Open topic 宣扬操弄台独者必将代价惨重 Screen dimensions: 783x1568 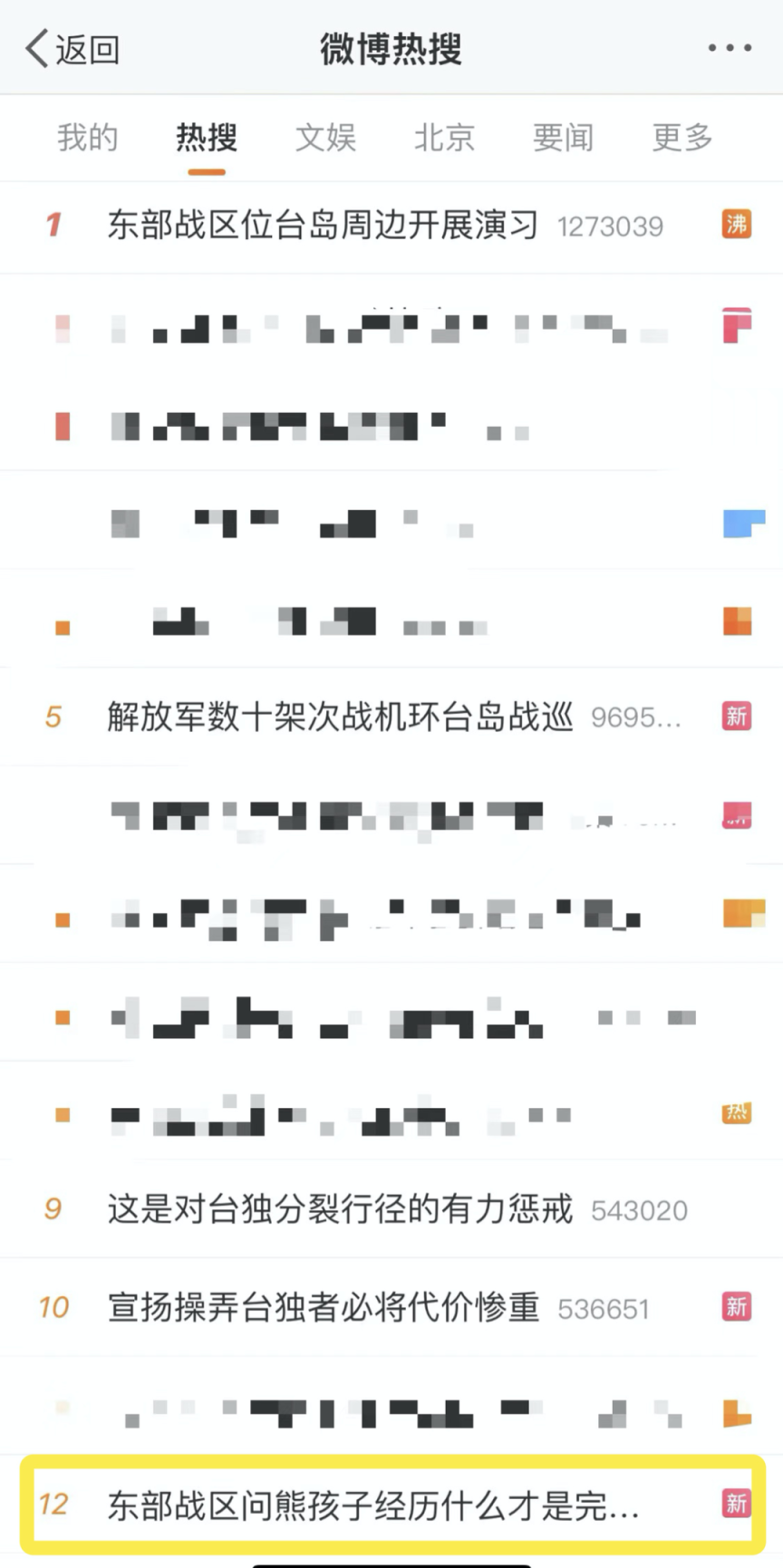tap(324, 1307)
